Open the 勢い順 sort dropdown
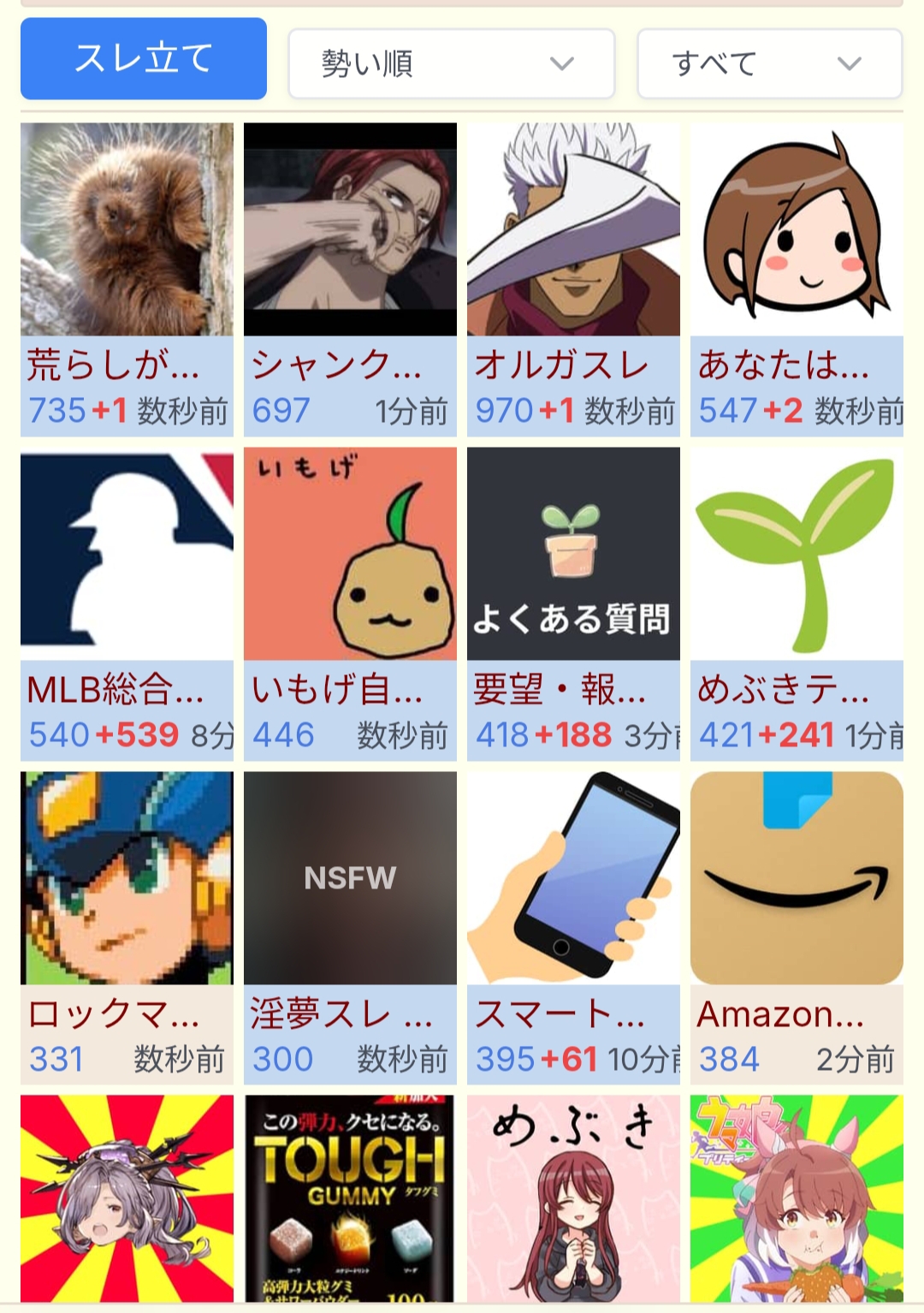Image resolution: width=924 pixels, height=1313 pixels. [x=452, y=64]
